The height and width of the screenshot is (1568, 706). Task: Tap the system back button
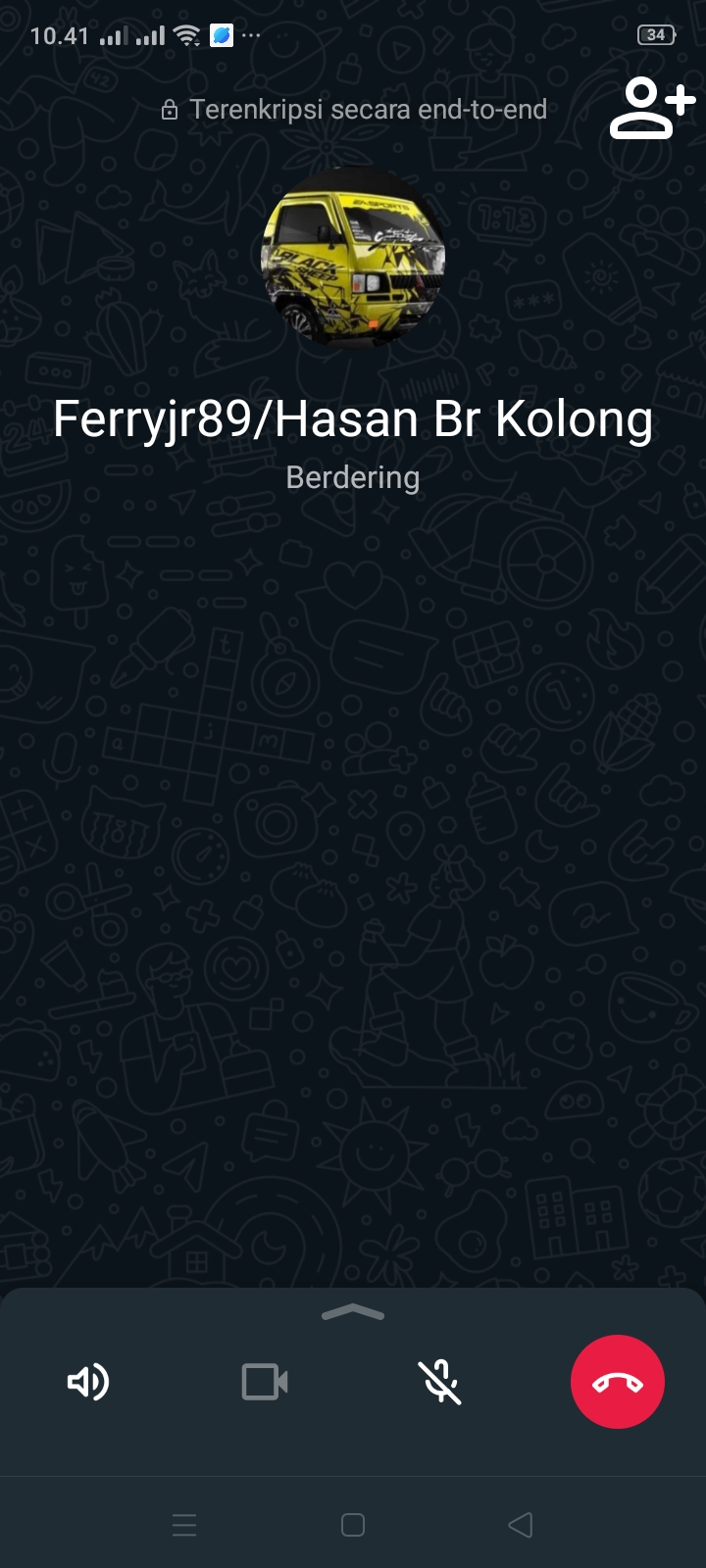[x=521, y=1525]
